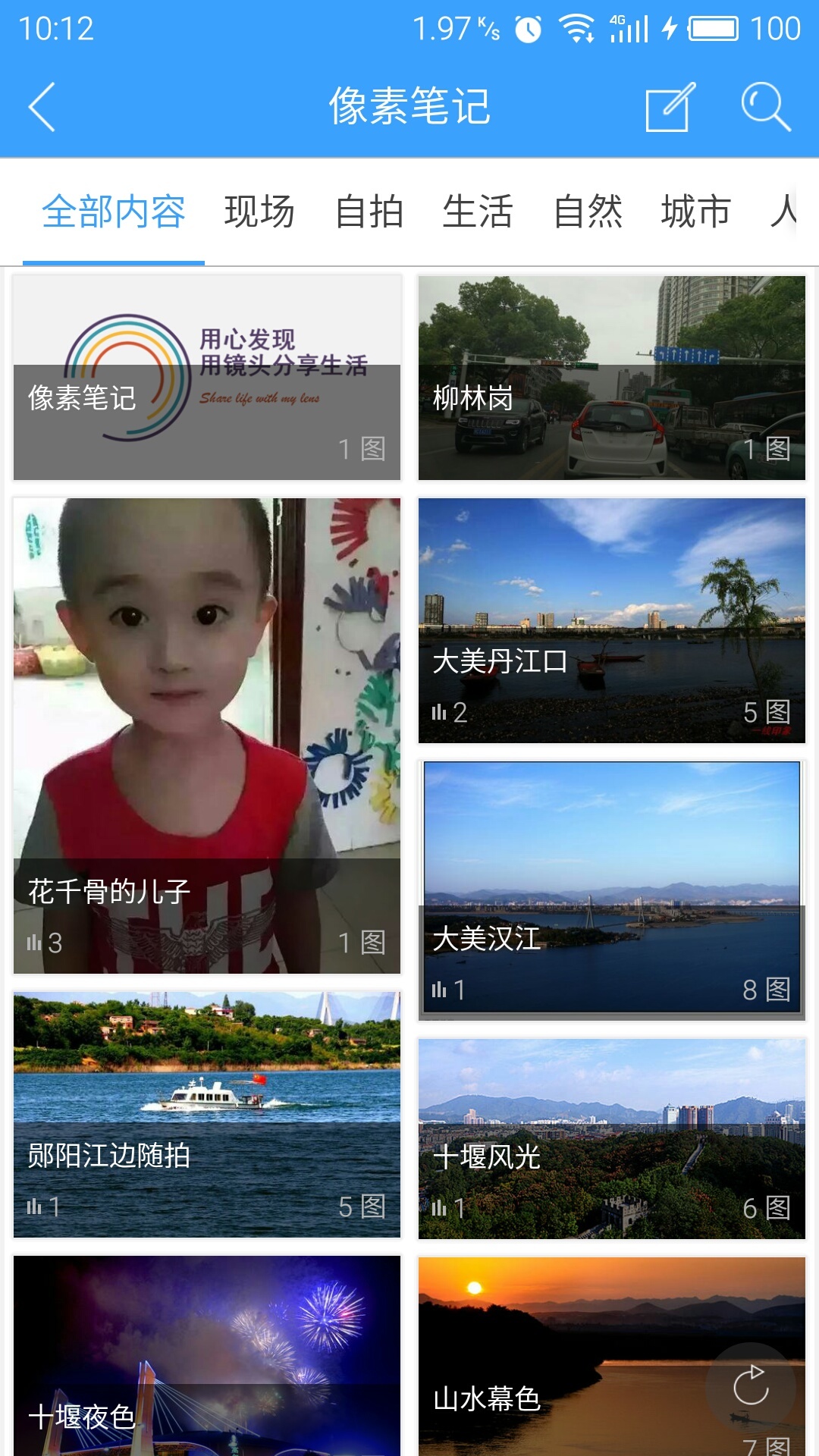Switch to the 现场 tab
The image size is (819, 1456).
259,212
